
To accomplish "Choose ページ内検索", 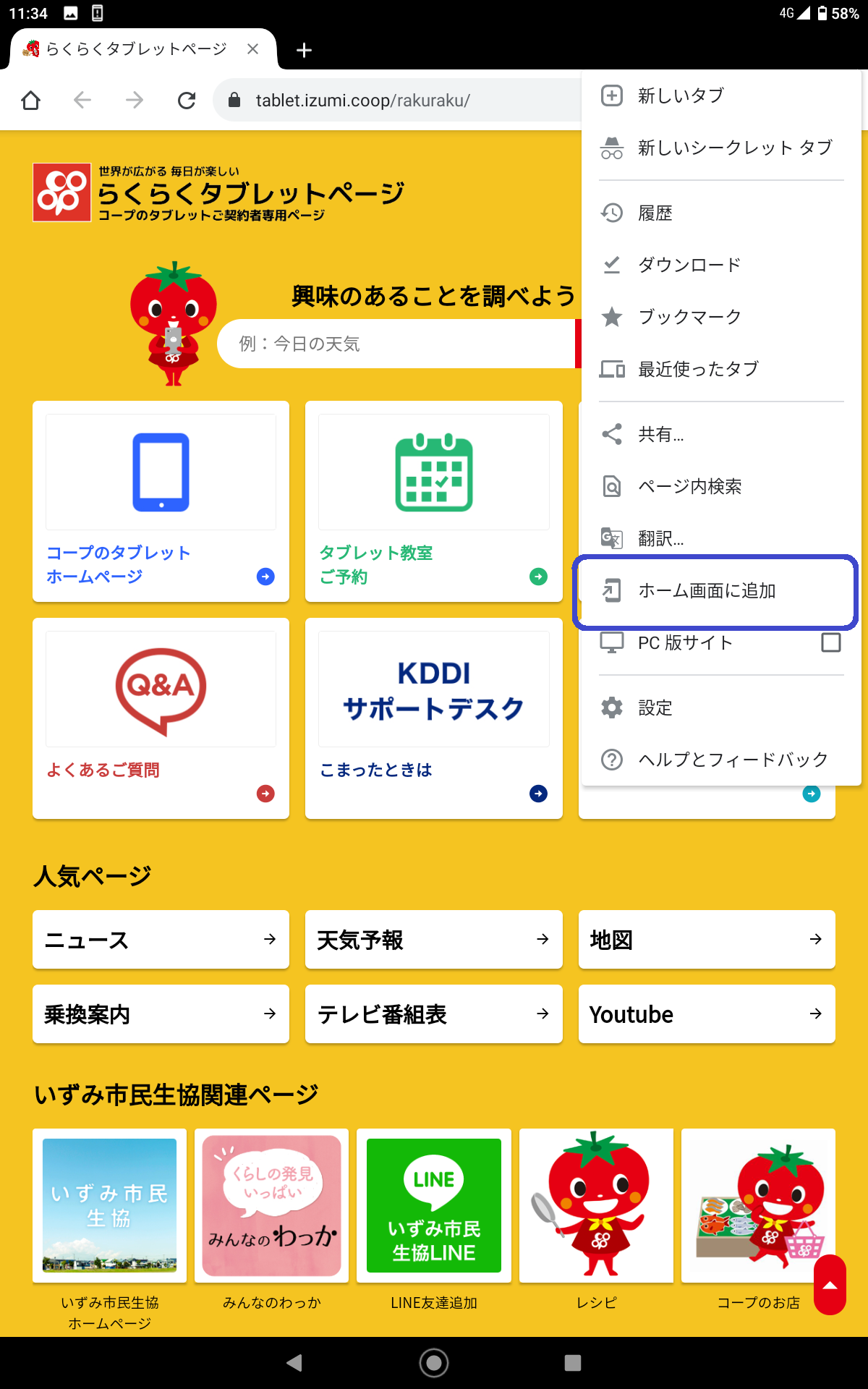I will point(689,486).
